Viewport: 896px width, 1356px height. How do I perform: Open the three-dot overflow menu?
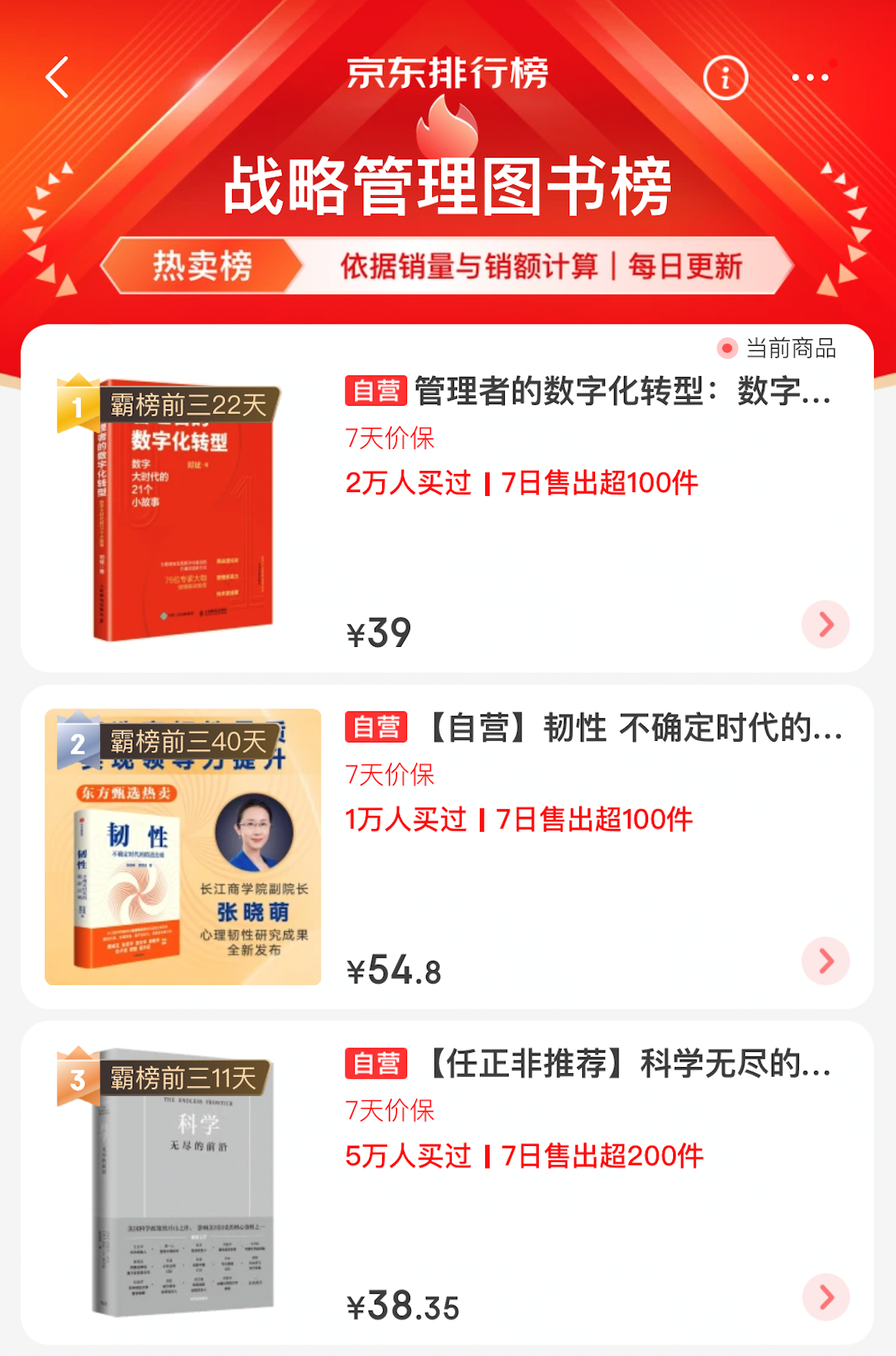(x=810, y=77)
